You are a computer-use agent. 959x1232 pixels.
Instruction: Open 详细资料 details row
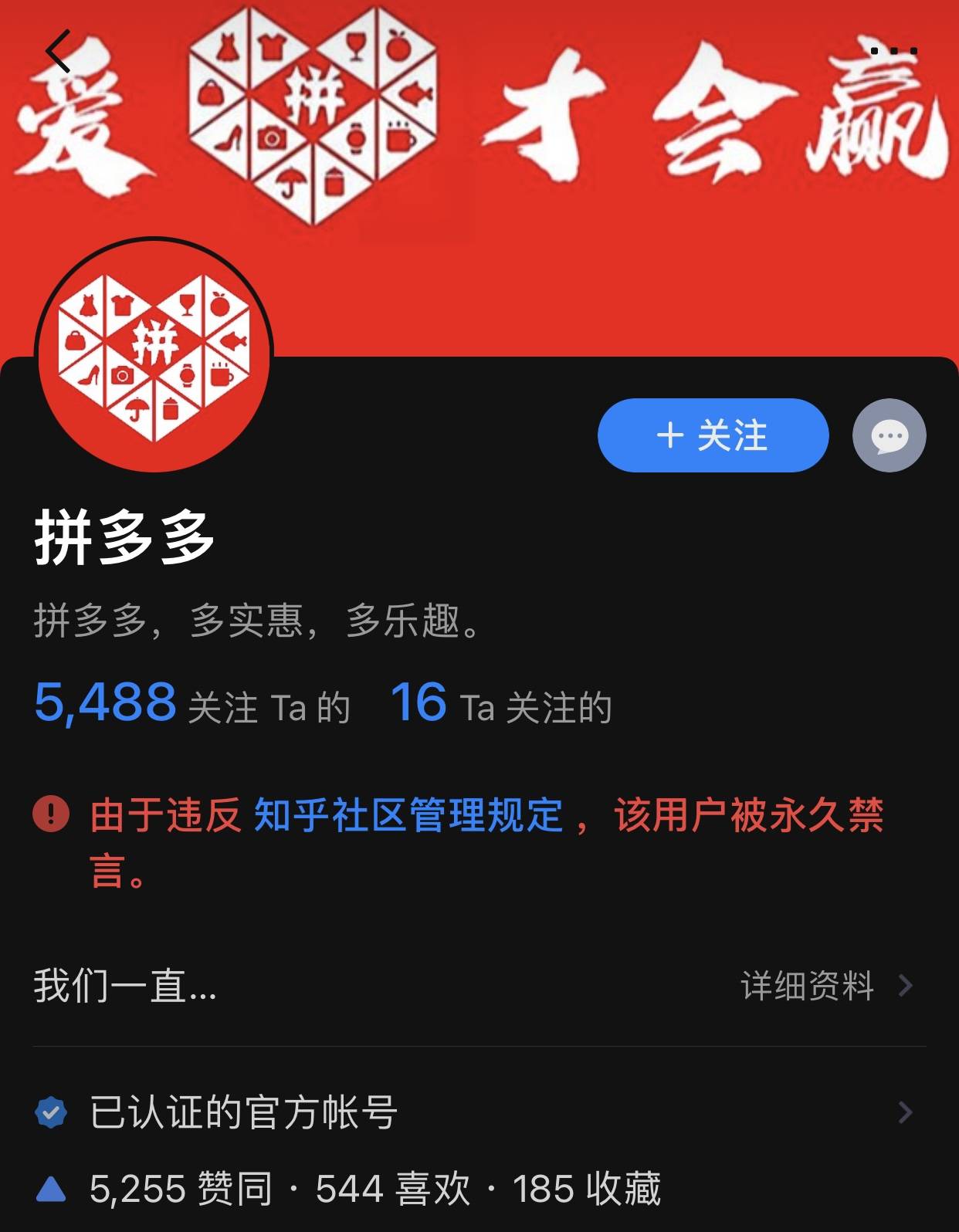826,986
